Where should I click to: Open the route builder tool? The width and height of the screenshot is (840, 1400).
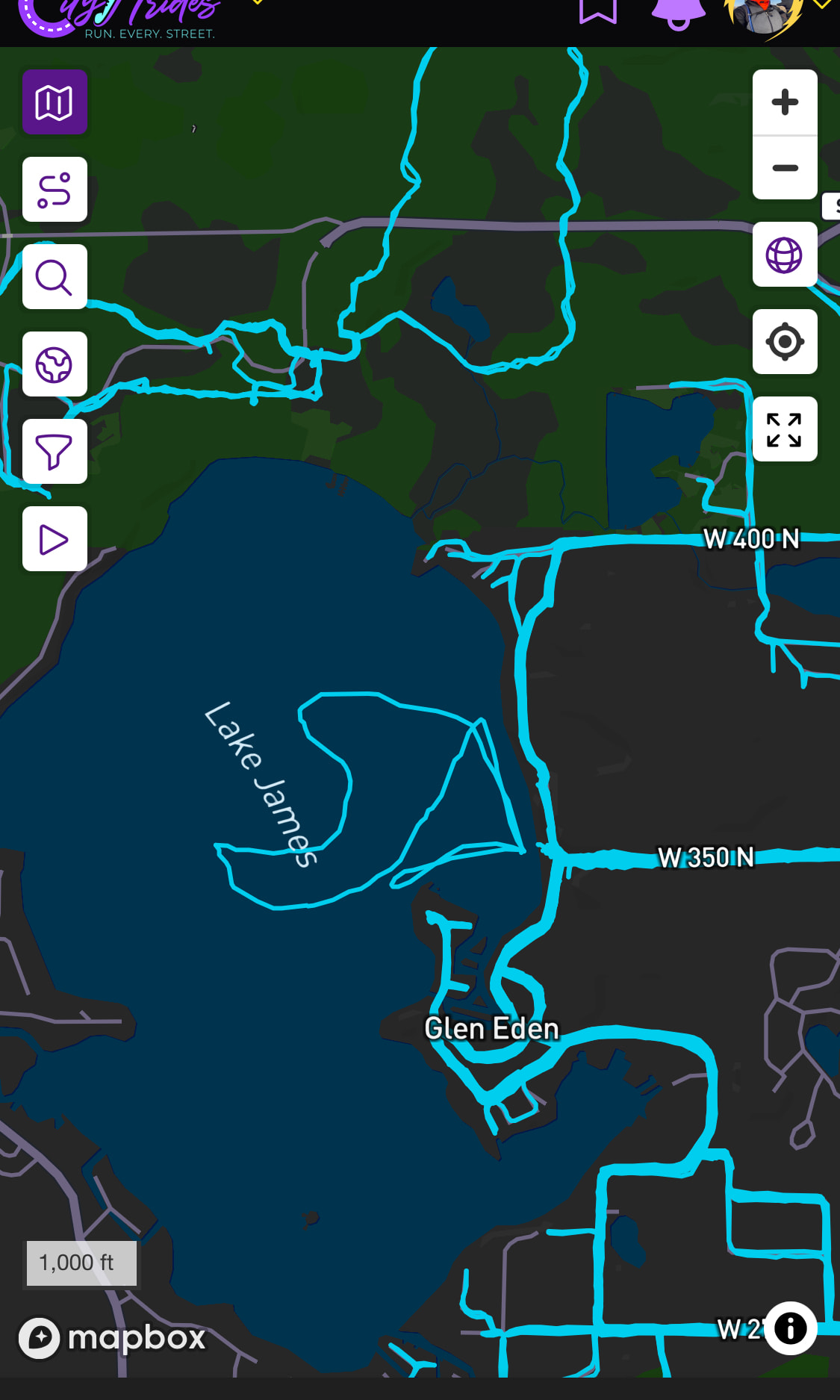(55, 190)
